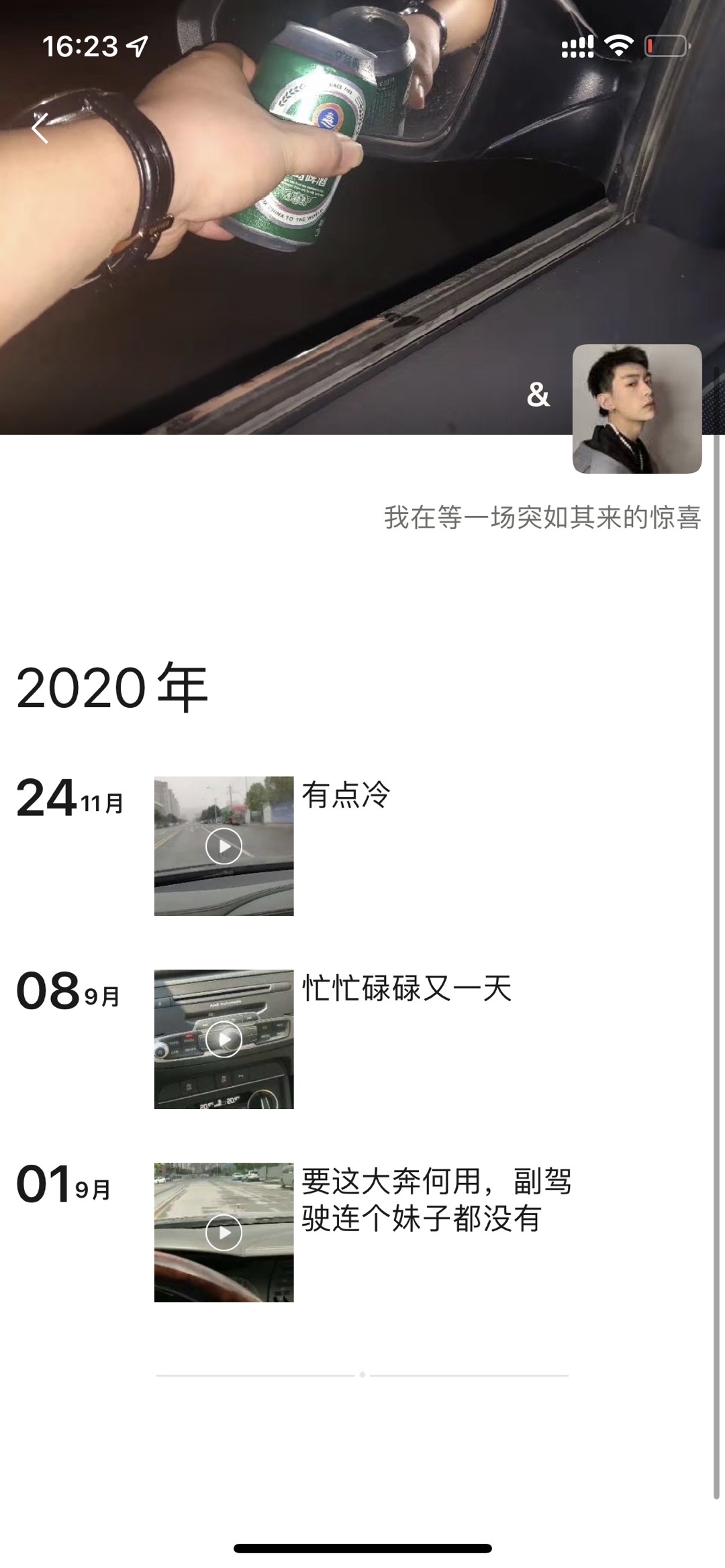Viewport: 725px width, 1568px height.
Task: Go back using the top-left arrow
Action: pyautogui.click(x=40, y=128)
